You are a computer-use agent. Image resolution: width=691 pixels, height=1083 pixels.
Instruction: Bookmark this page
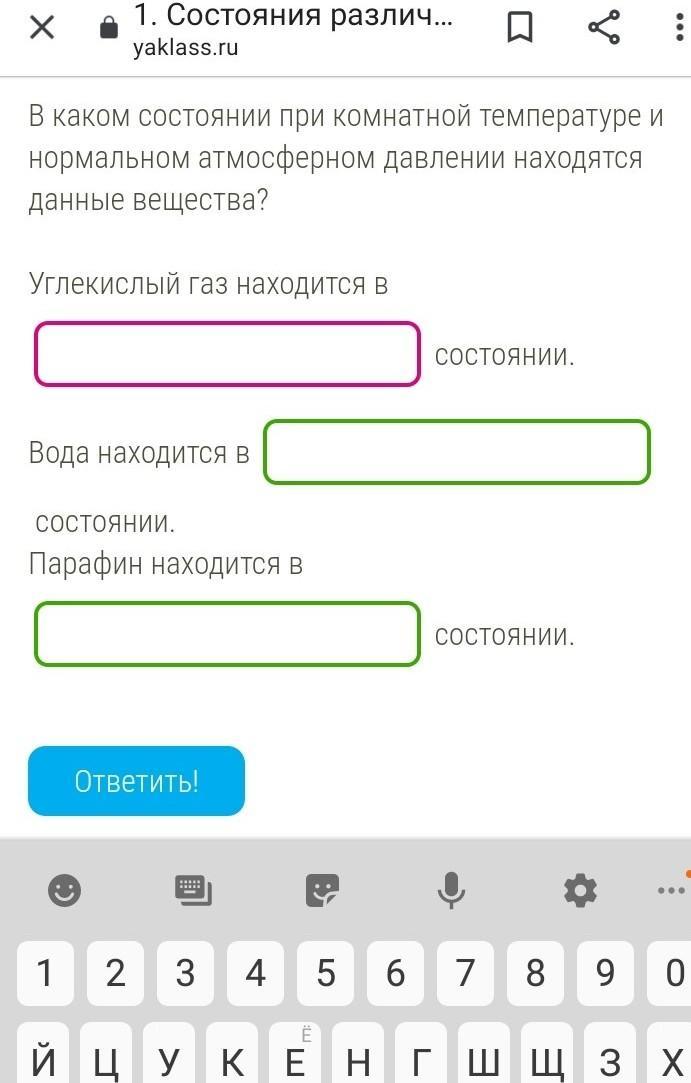(519, 28)
